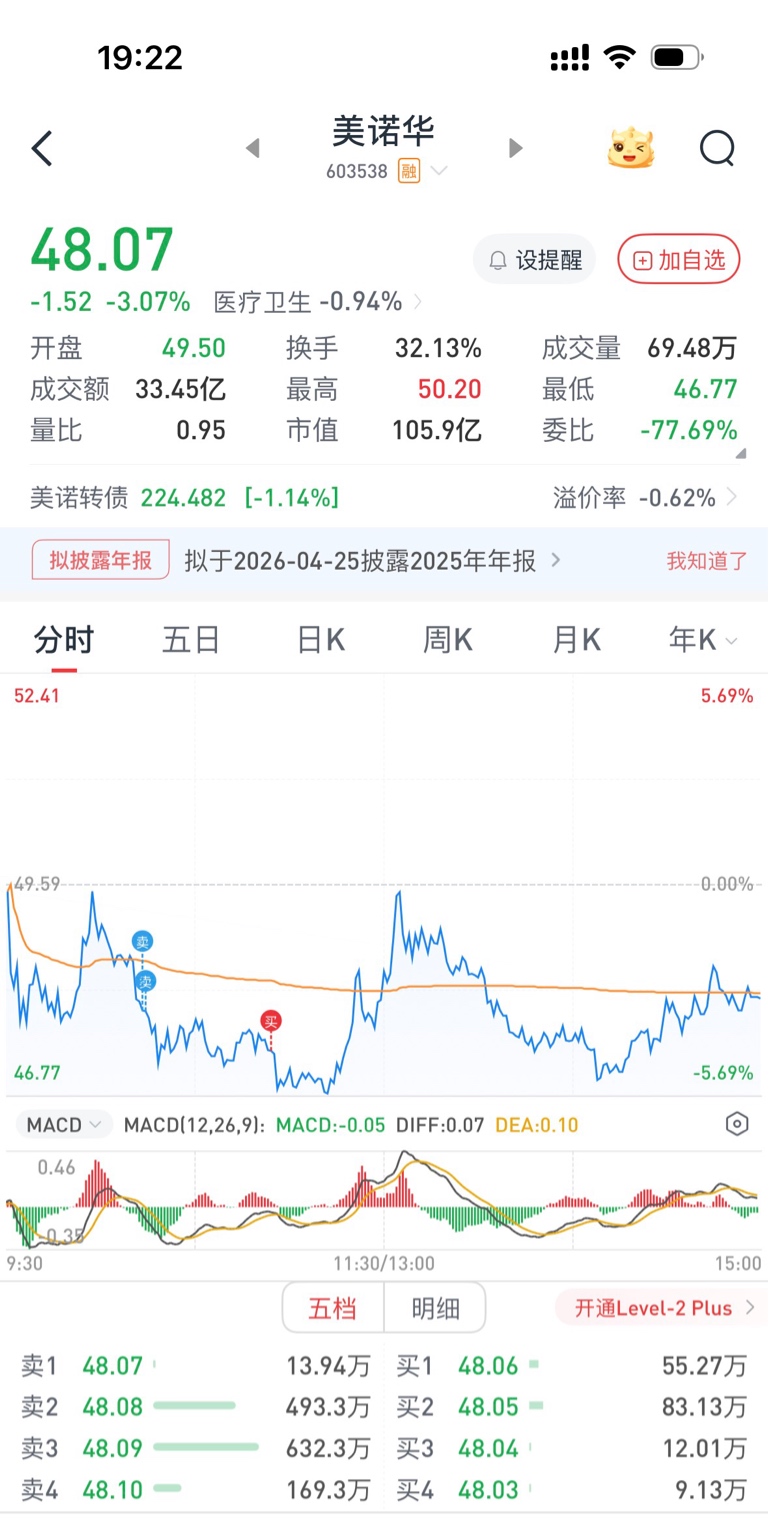Dismiss the notice with 我知道了
769x1519 pixels.
[x=707, y=561]
